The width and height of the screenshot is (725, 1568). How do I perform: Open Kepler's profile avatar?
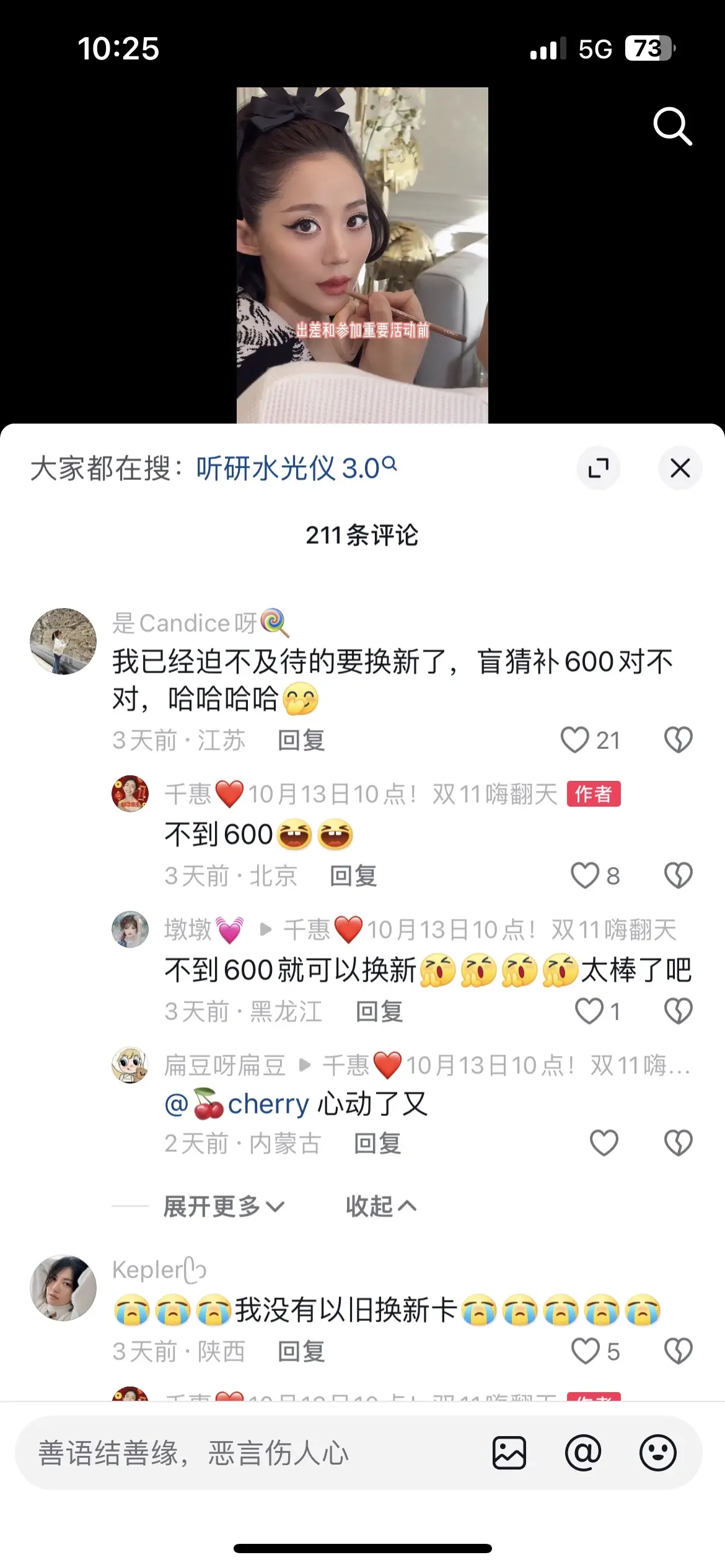click(x=63, y=1289)
